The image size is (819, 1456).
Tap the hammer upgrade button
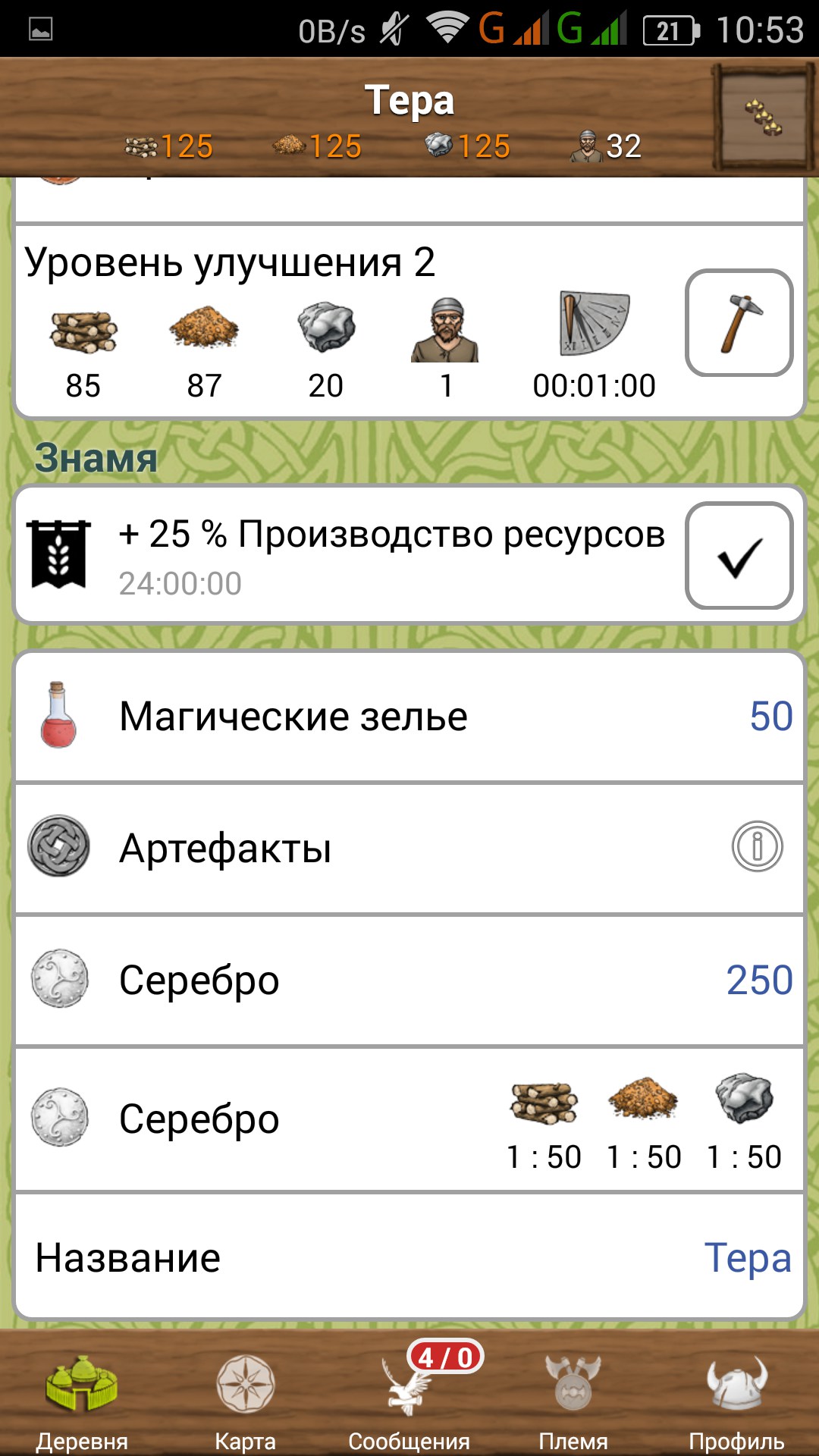coord(739,323)
